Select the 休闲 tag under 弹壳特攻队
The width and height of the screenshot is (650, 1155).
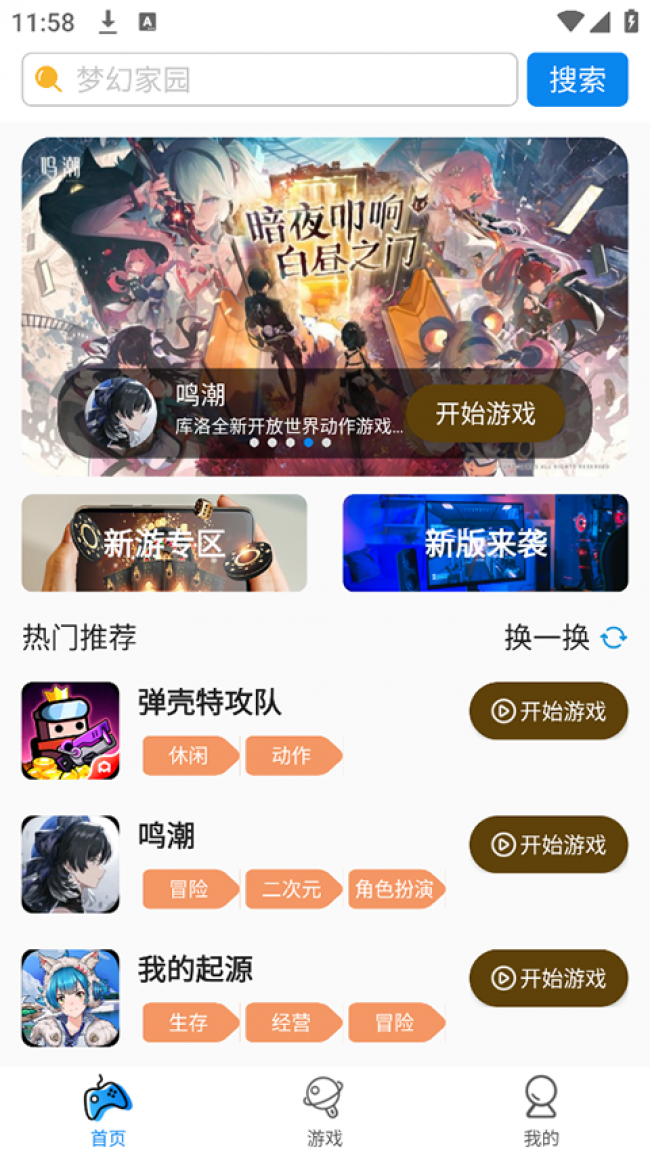(x=188, y=756)
